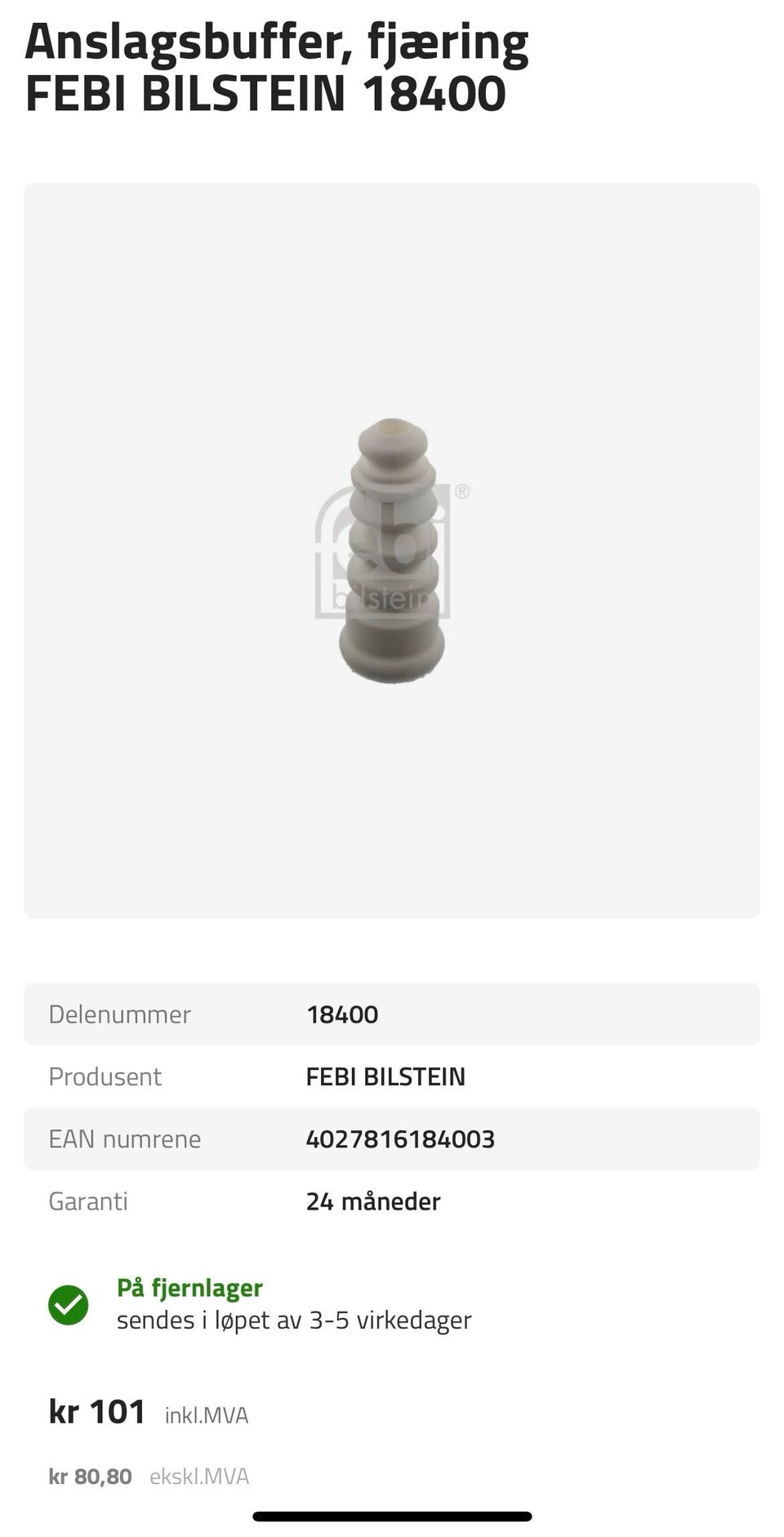This screenshot has width=784, height=1537.
Task: Click the product title 'FEBI BILSTEIN 18400'
Action: click(x=267, y=92)
